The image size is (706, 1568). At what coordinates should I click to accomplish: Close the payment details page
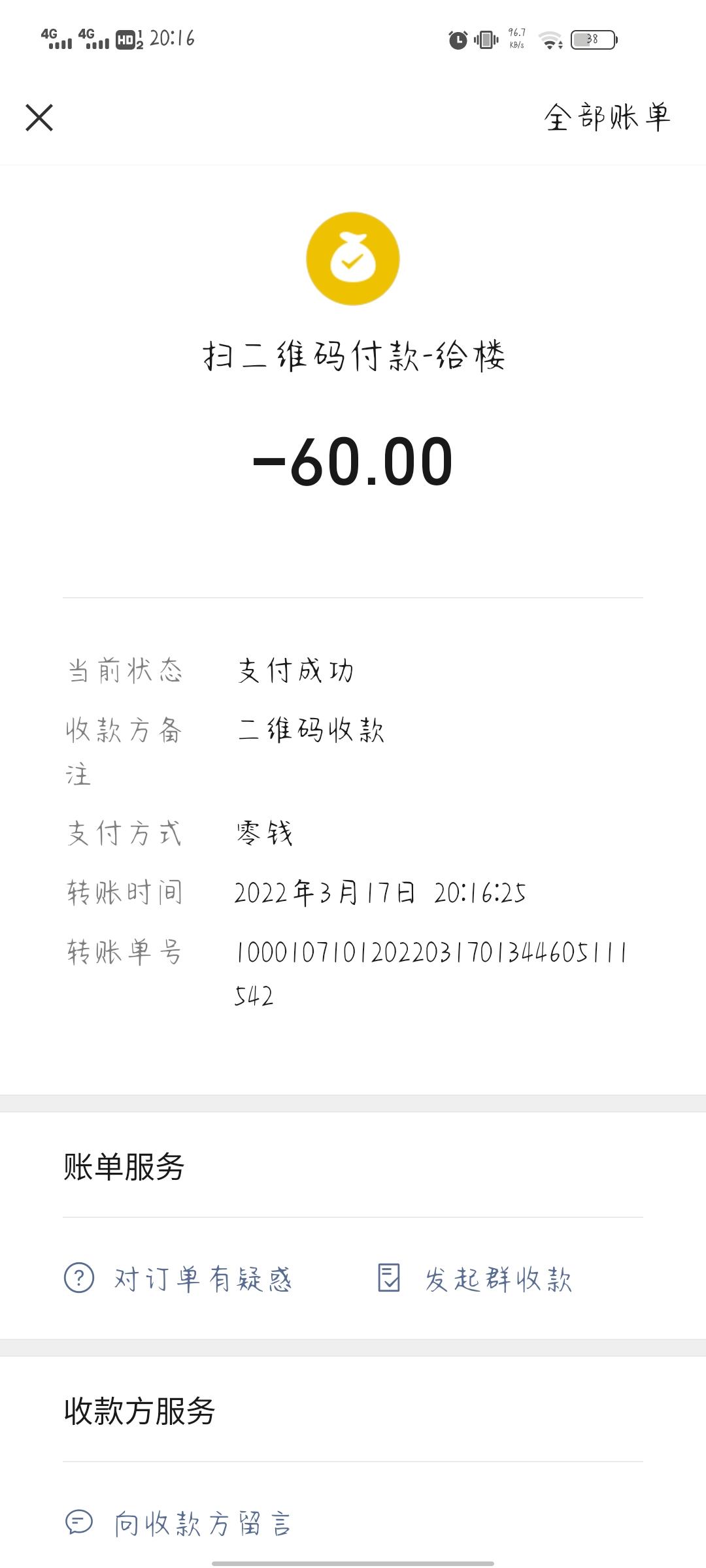[x=39, y=118]
